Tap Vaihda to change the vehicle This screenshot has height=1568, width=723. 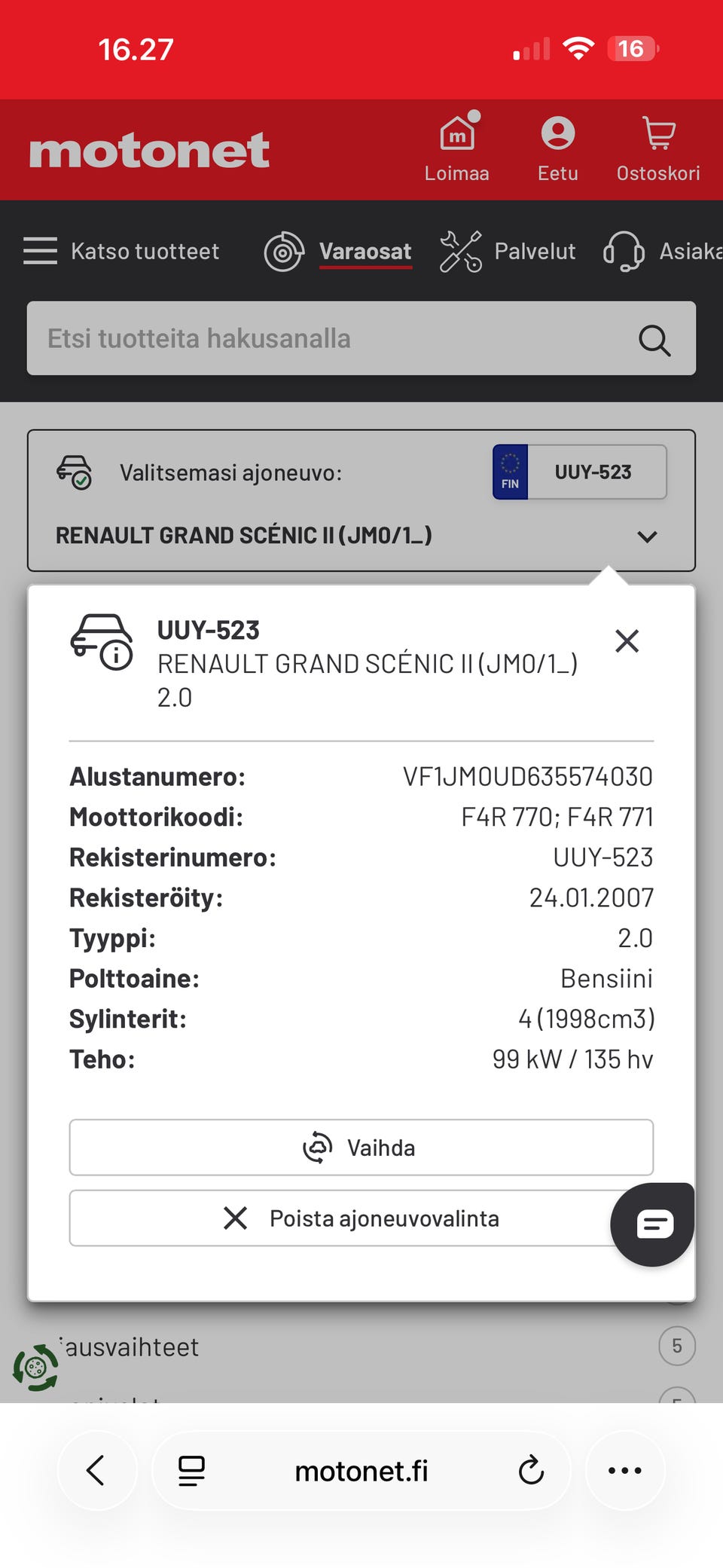pos(361,1148)
